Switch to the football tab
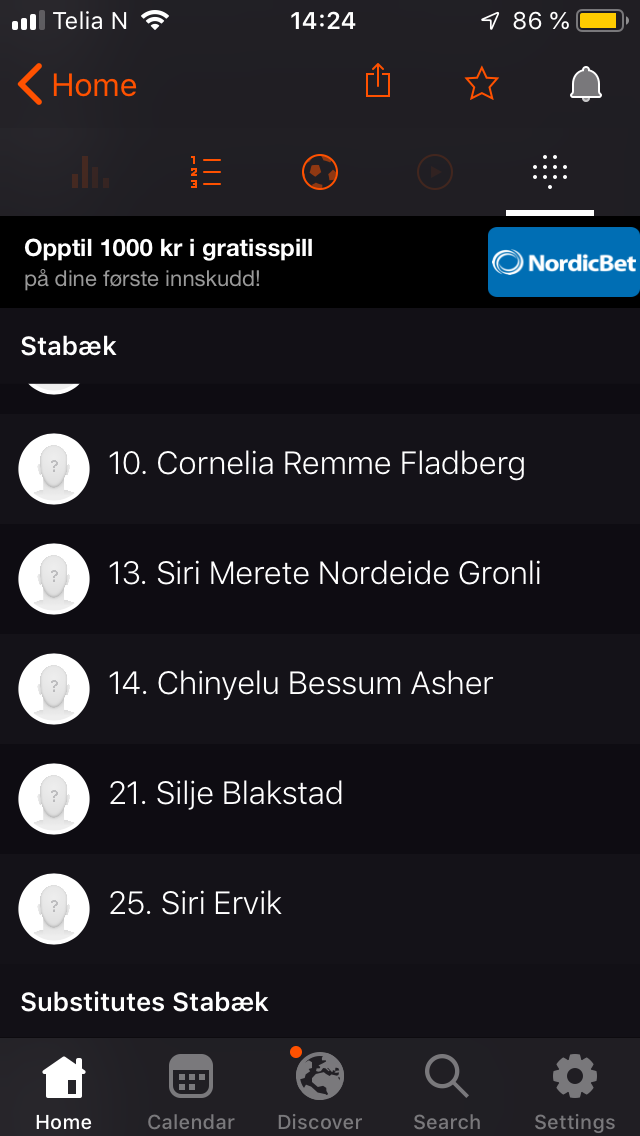 point(320,172)
